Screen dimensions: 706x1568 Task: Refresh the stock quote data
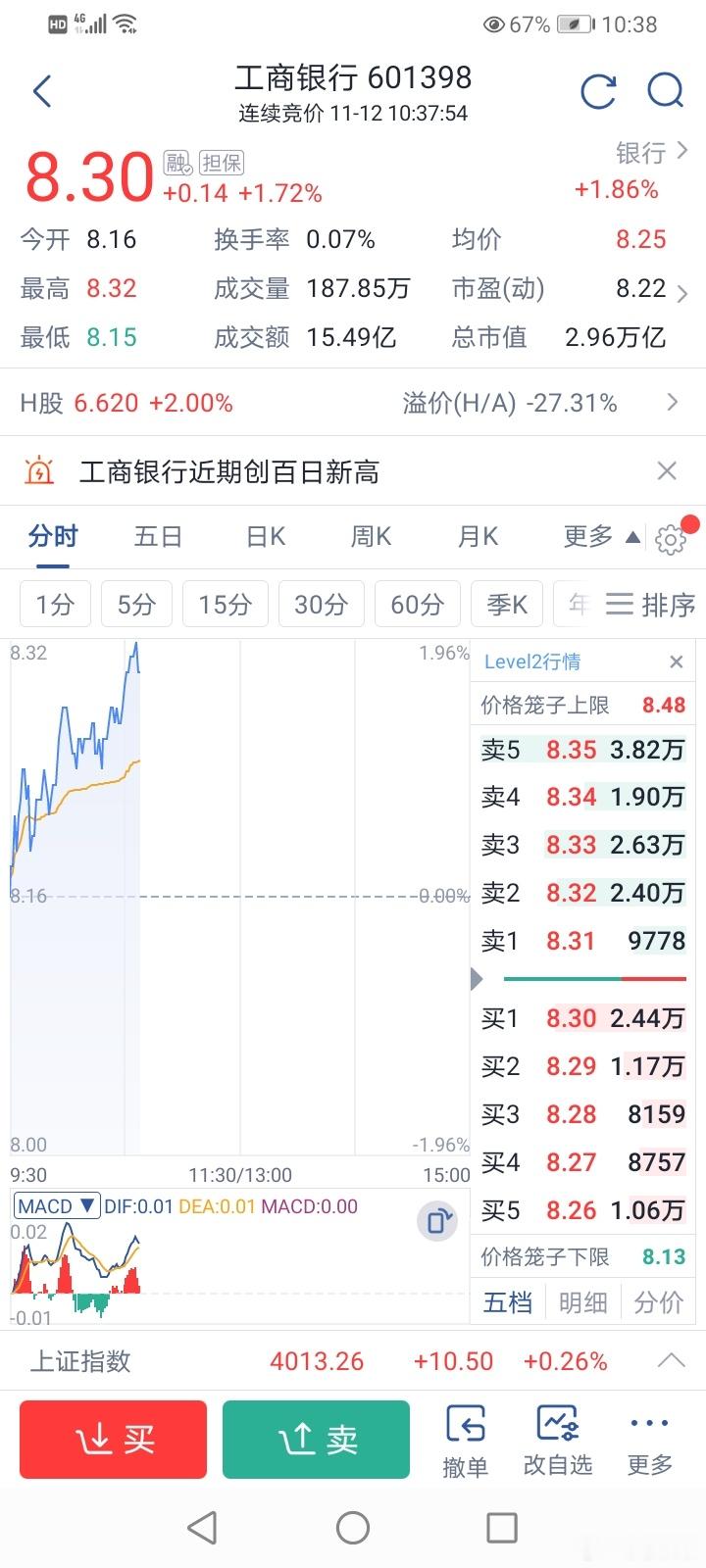pos(598,91)
